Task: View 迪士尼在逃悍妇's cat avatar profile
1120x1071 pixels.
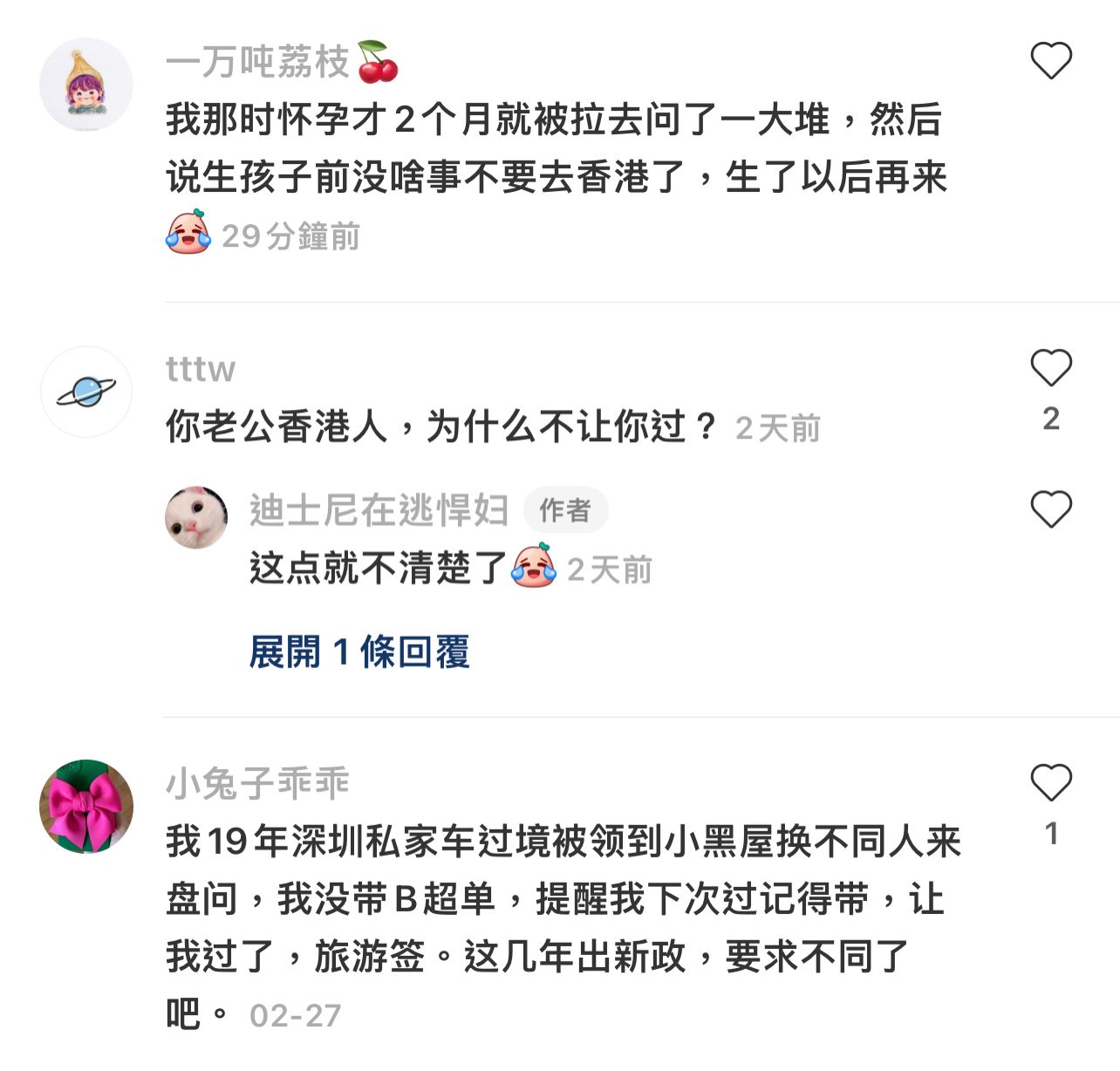Action: click(196, 517)
